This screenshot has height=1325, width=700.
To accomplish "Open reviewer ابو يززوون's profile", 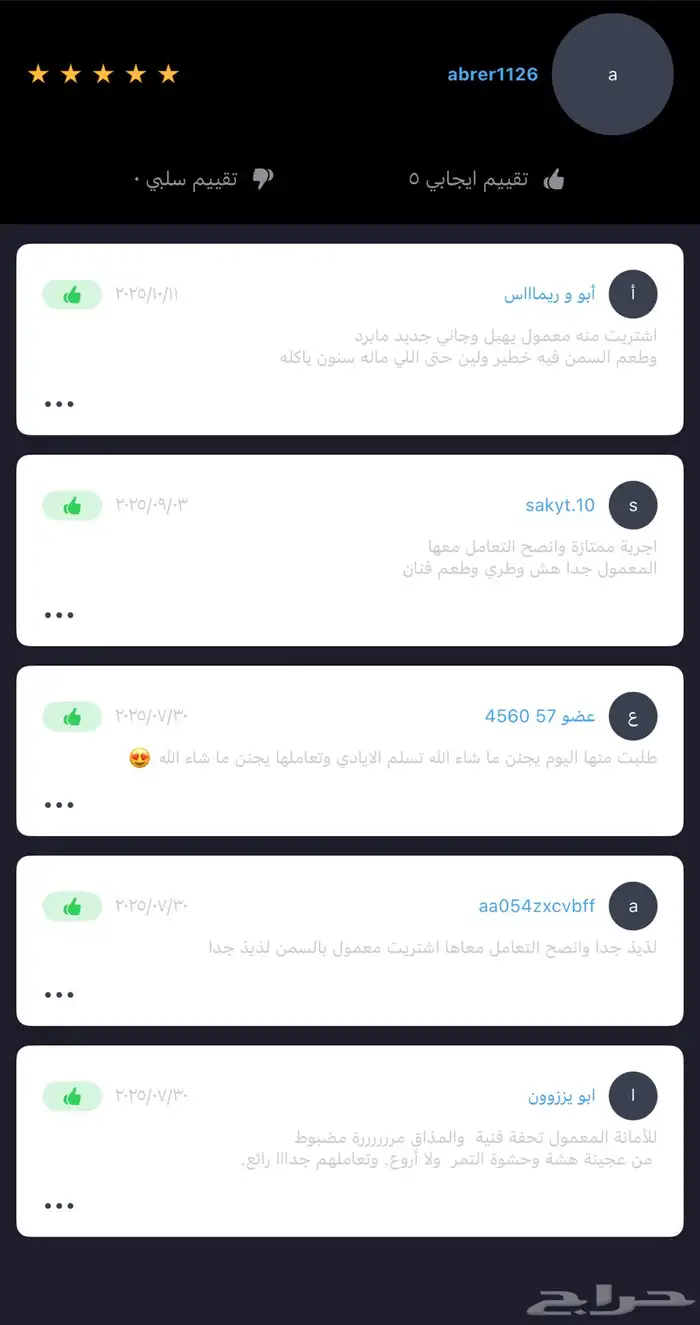I will click(561, 1096).
